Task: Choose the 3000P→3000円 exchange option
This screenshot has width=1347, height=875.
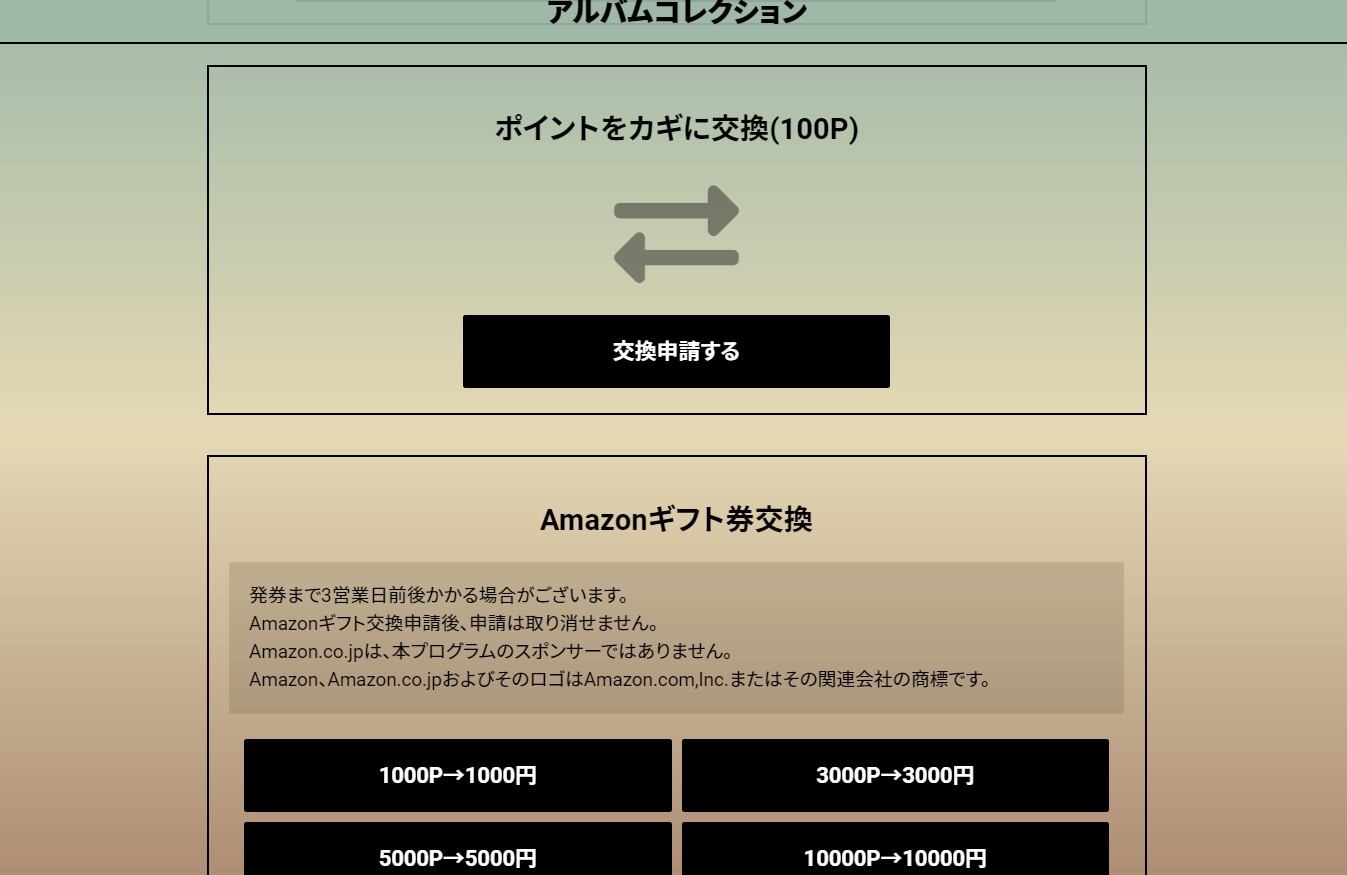Action: click(x=895, y=775)
